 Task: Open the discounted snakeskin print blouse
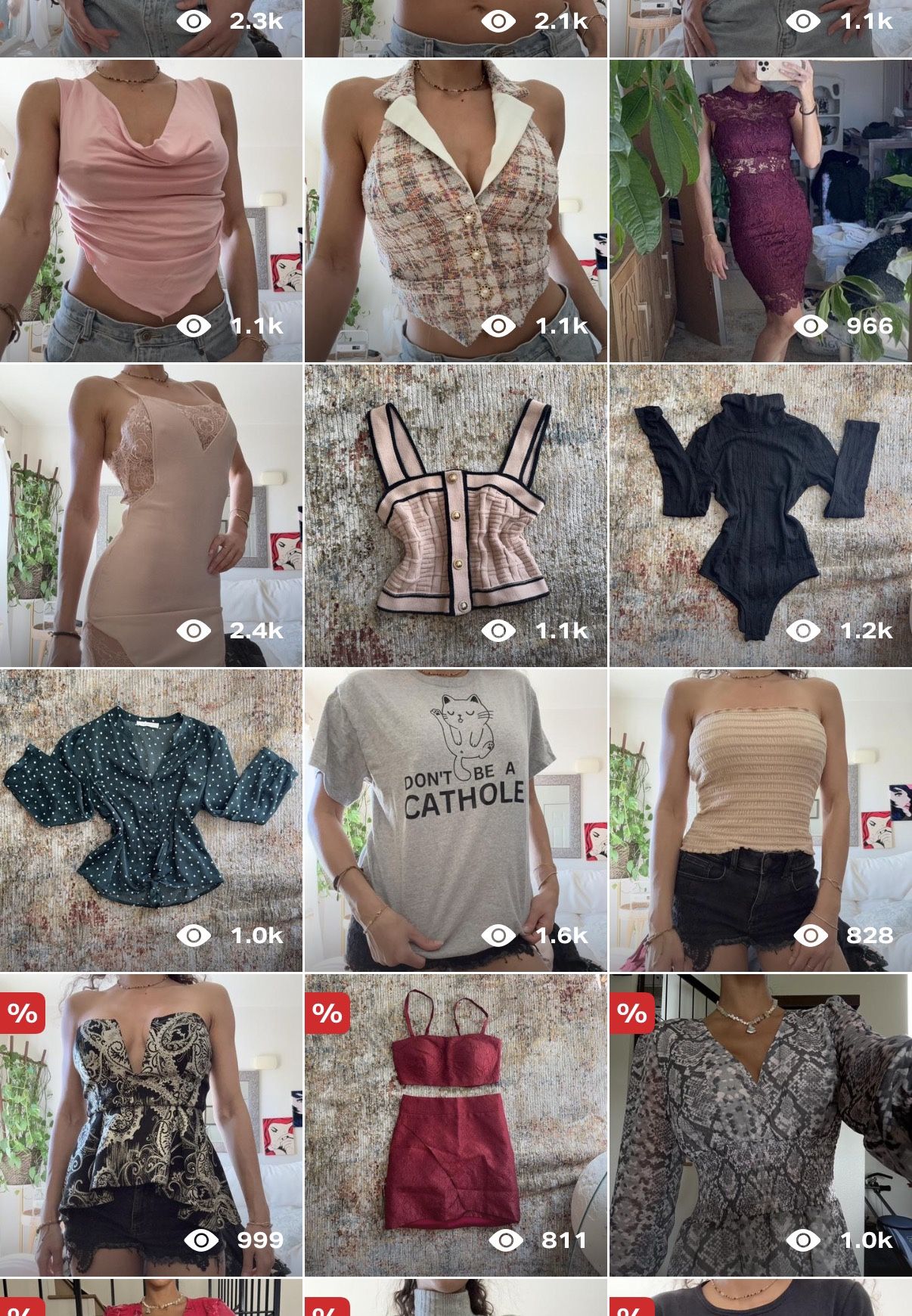[760, 1125]
